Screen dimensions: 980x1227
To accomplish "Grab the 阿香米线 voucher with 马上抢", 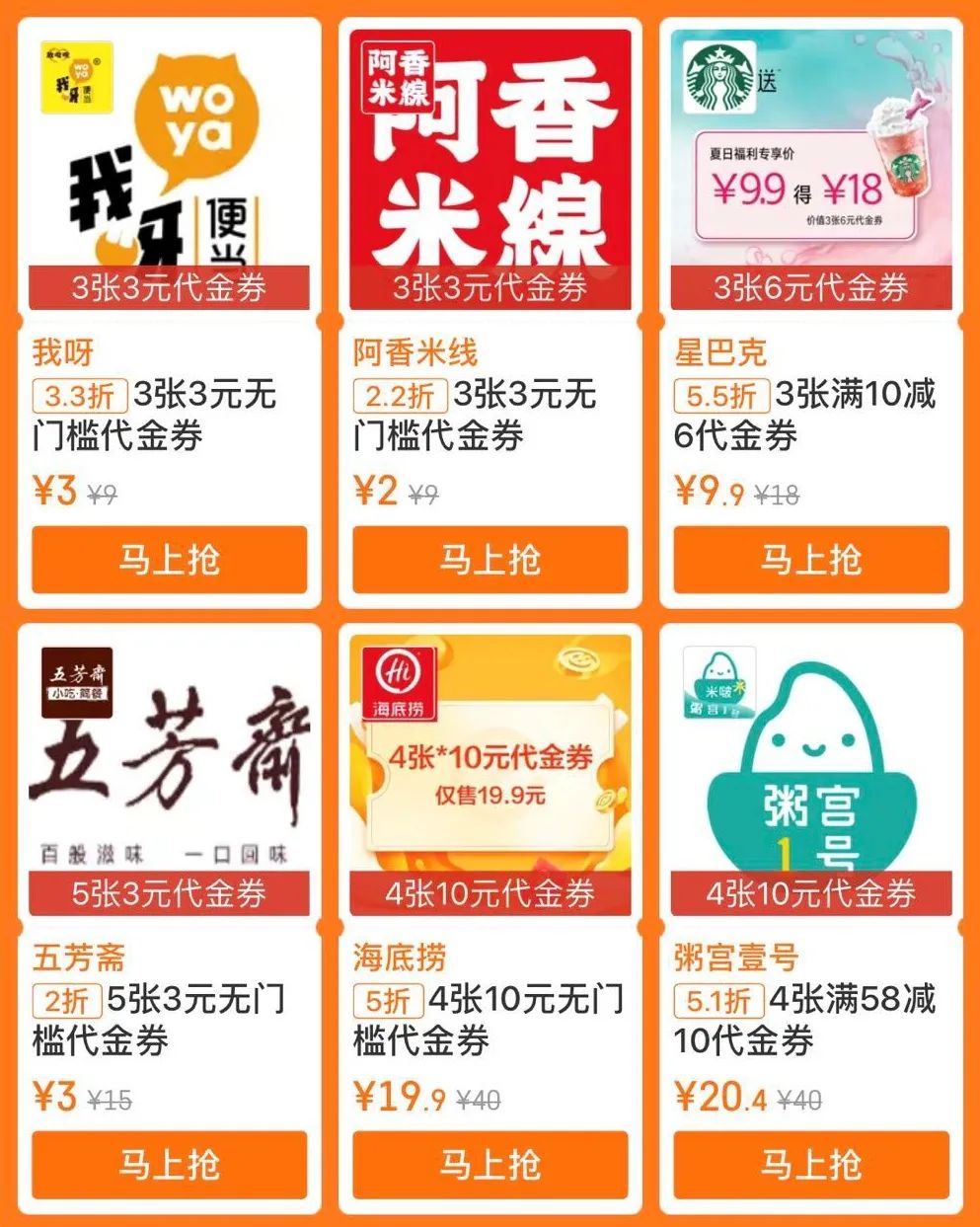I will click(x=490, y=560).
